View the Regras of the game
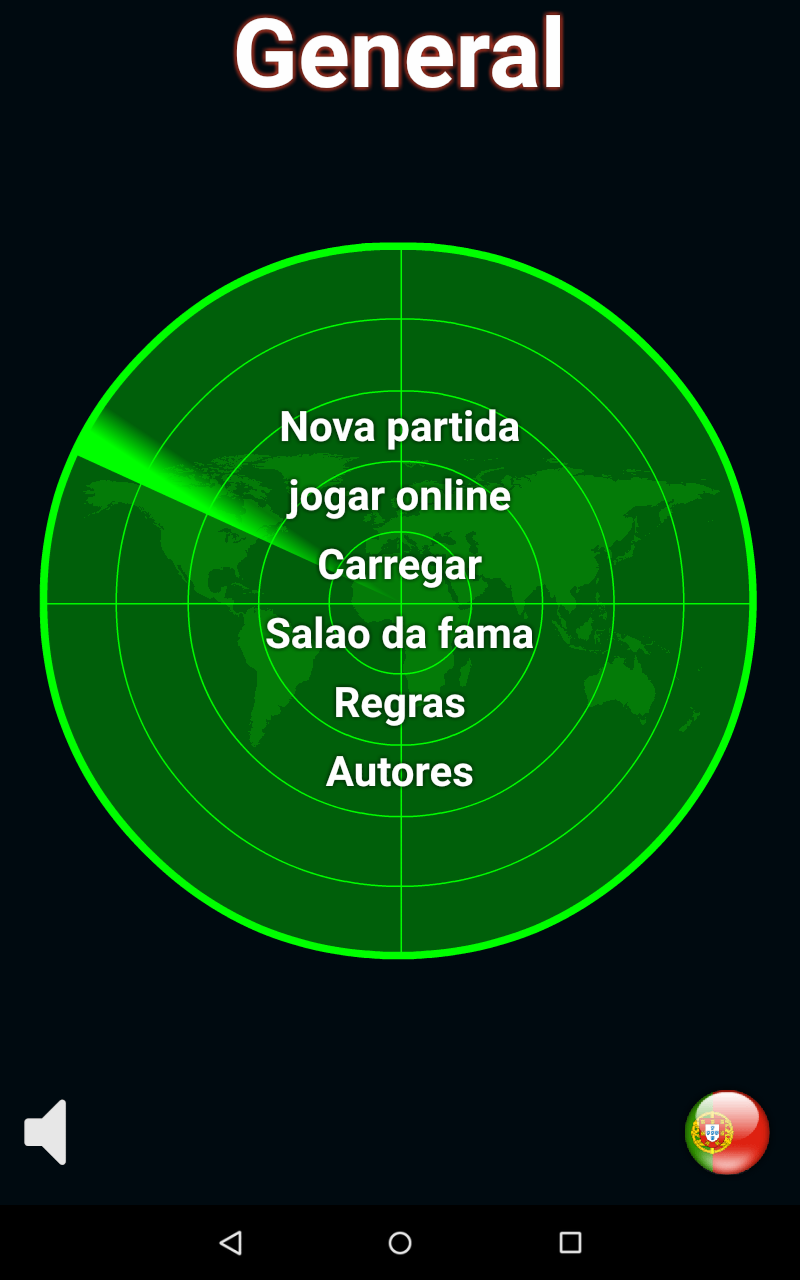This screenshot has height=1280, width=800. pyautogui.click(x=400, y=704)
